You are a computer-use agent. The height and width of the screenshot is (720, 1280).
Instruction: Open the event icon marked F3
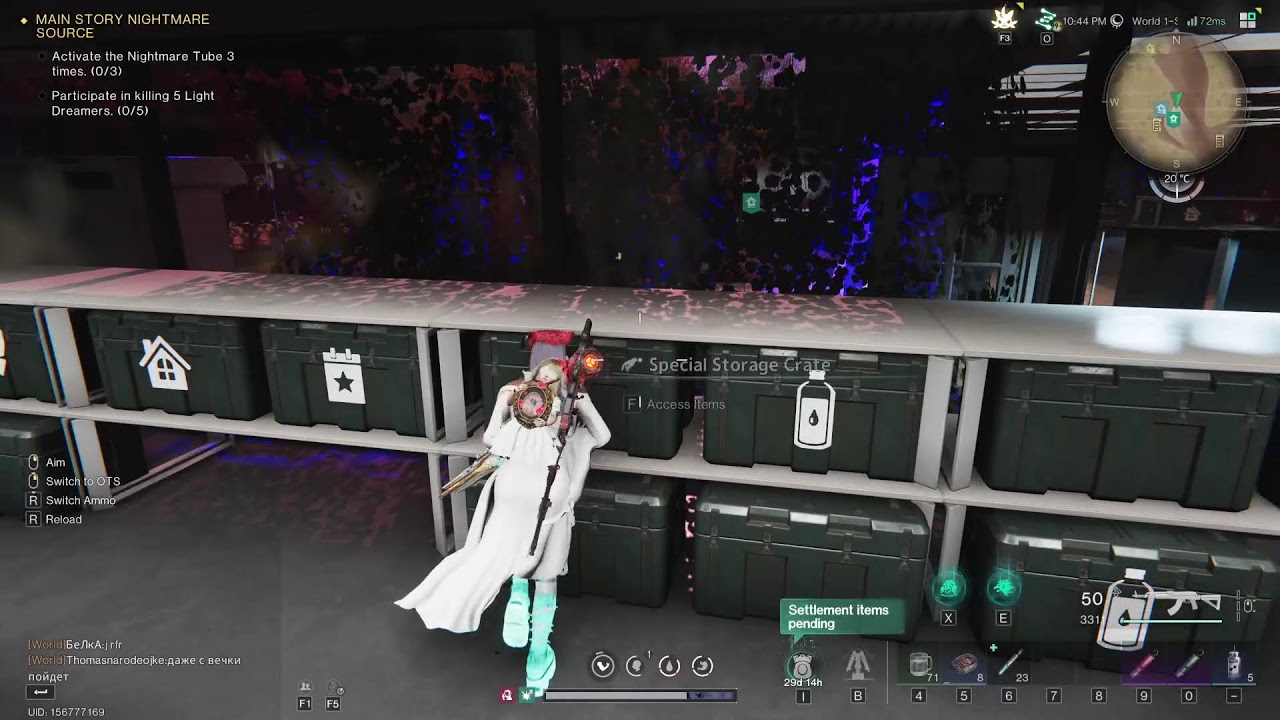(x=1004, y=19)
